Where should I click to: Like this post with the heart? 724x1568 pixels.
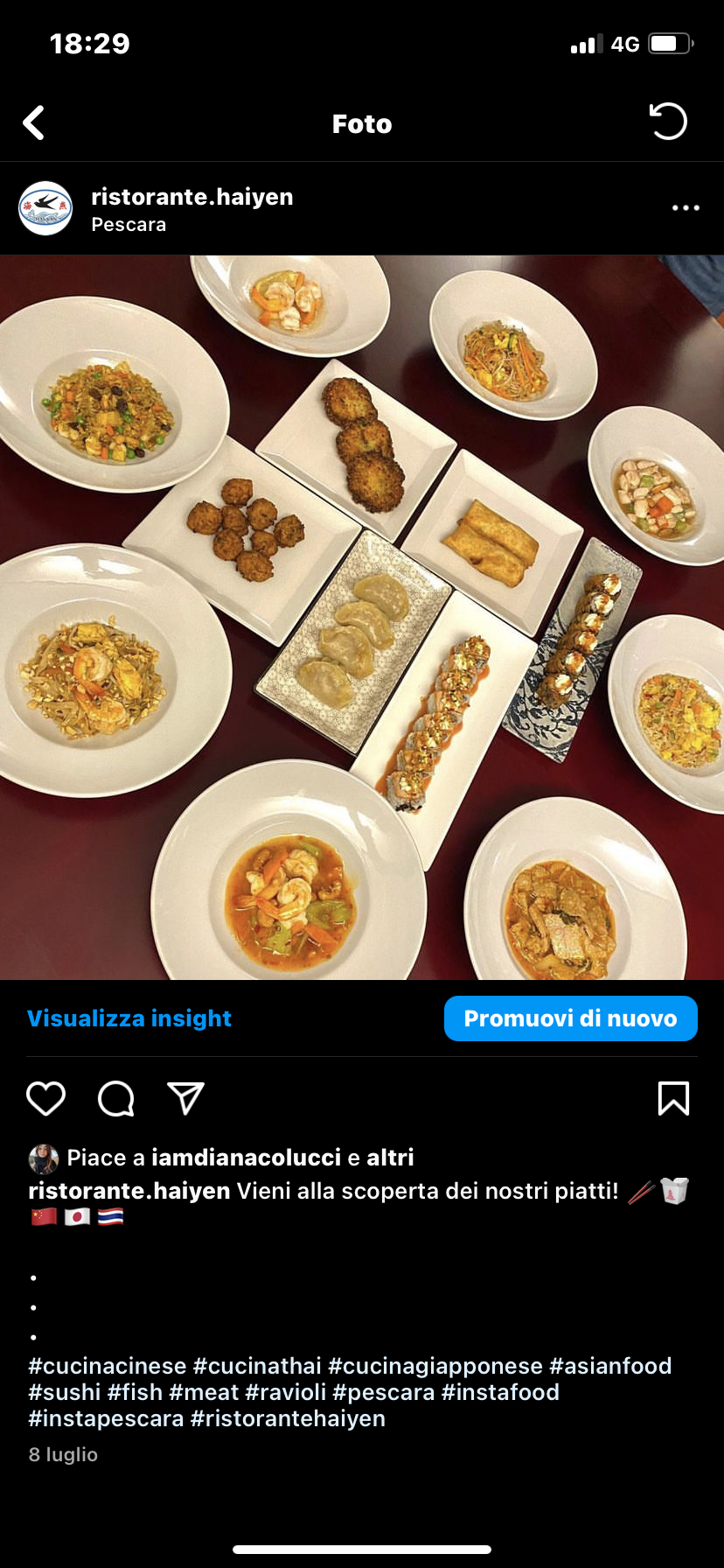click(45, 1098)
